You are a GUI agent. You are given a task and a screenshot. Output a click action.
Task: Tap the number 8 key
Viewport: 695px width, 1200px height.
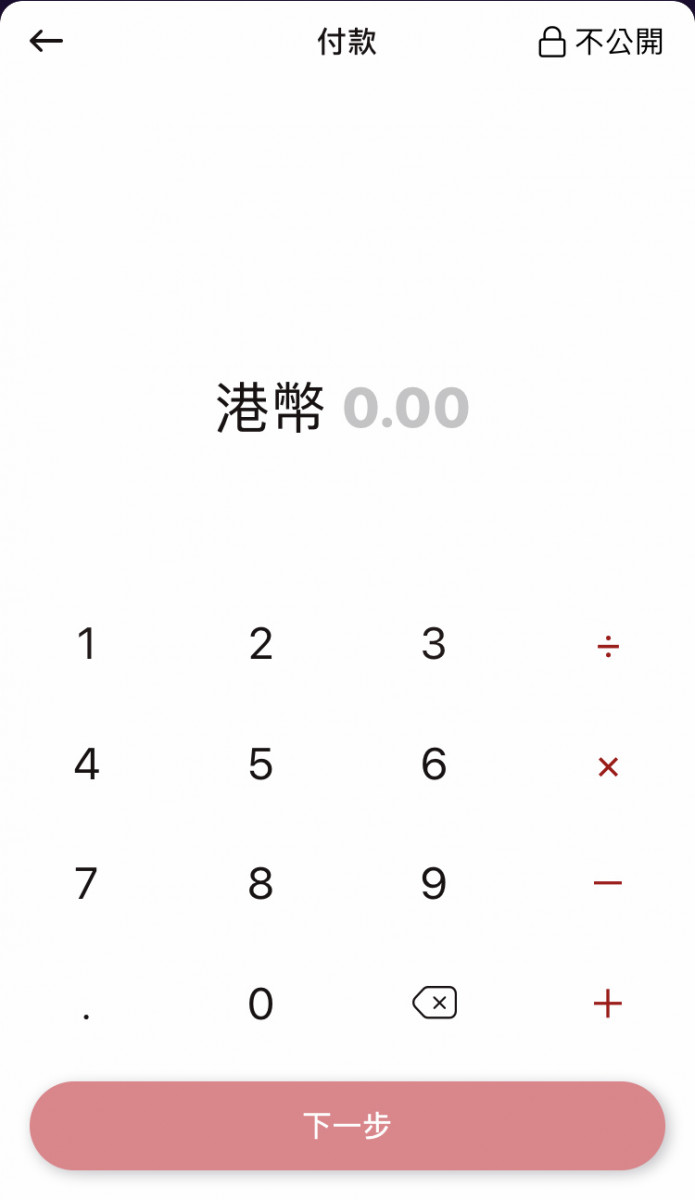pyautogui.click(x=261, y=884)
